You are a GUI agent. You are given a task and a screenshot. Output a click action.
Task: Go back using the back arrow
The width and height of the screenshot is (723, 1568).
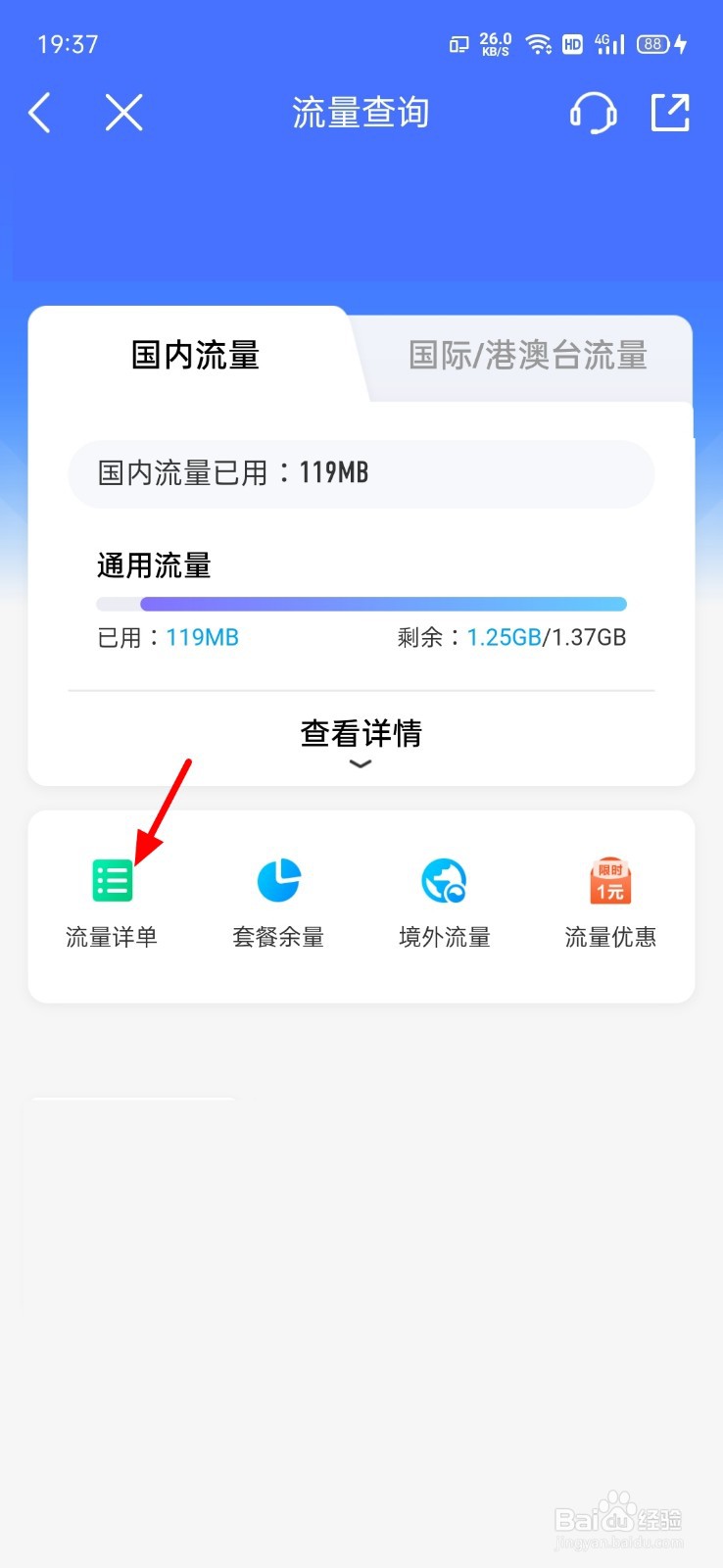coord(39,113)
